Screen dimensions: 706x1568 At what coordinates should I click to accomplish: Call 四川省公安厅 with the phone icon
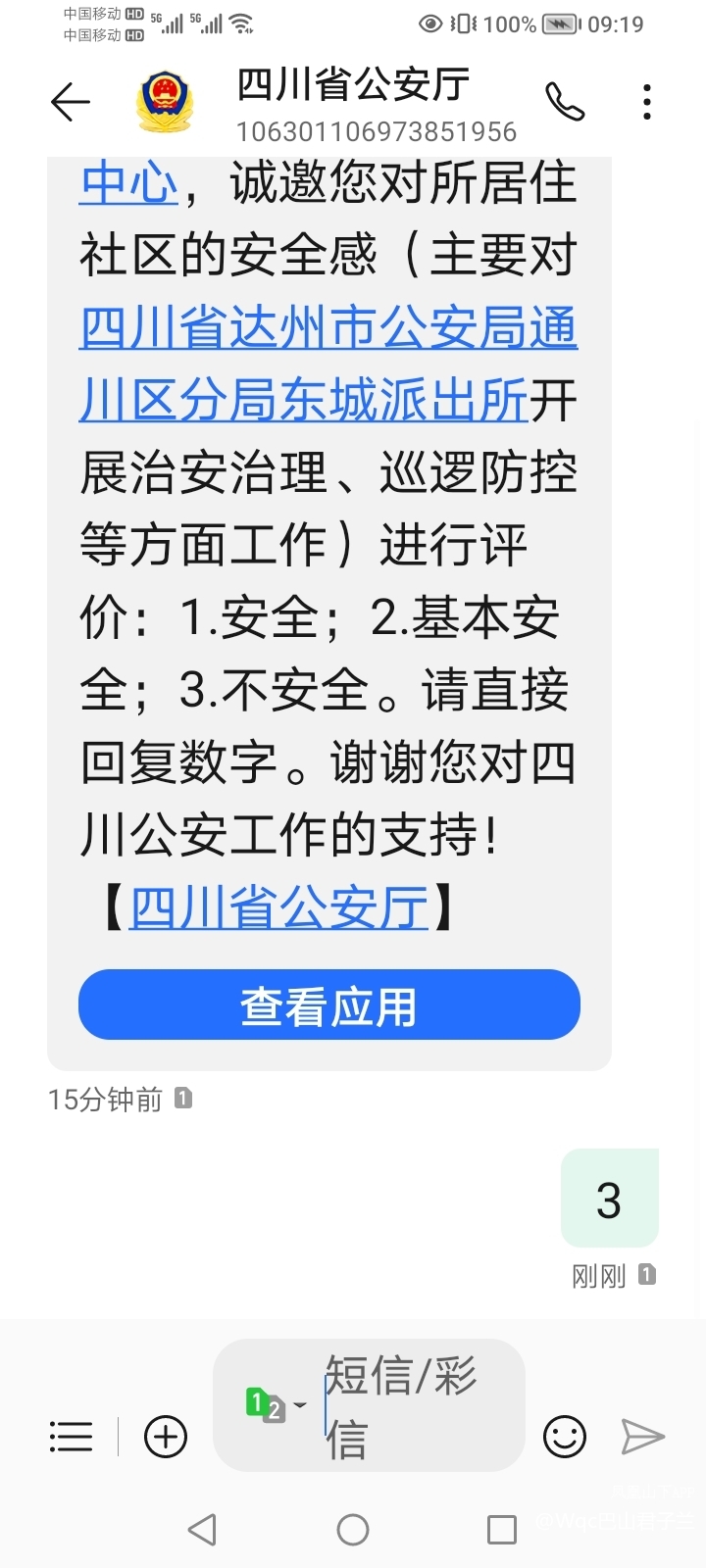point(565,102)
